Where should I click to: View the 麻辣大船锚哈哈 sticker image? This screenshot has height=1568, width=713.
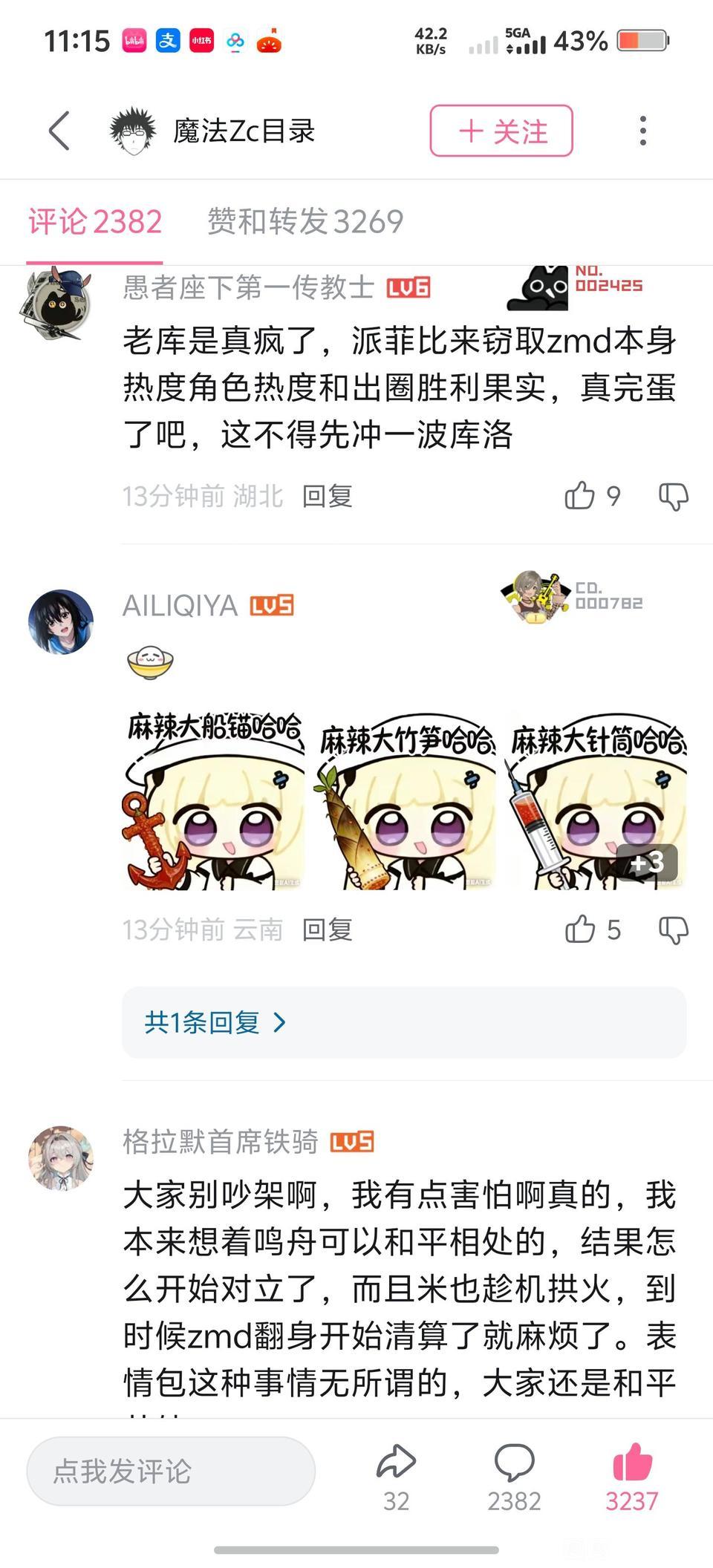(213, 800)
